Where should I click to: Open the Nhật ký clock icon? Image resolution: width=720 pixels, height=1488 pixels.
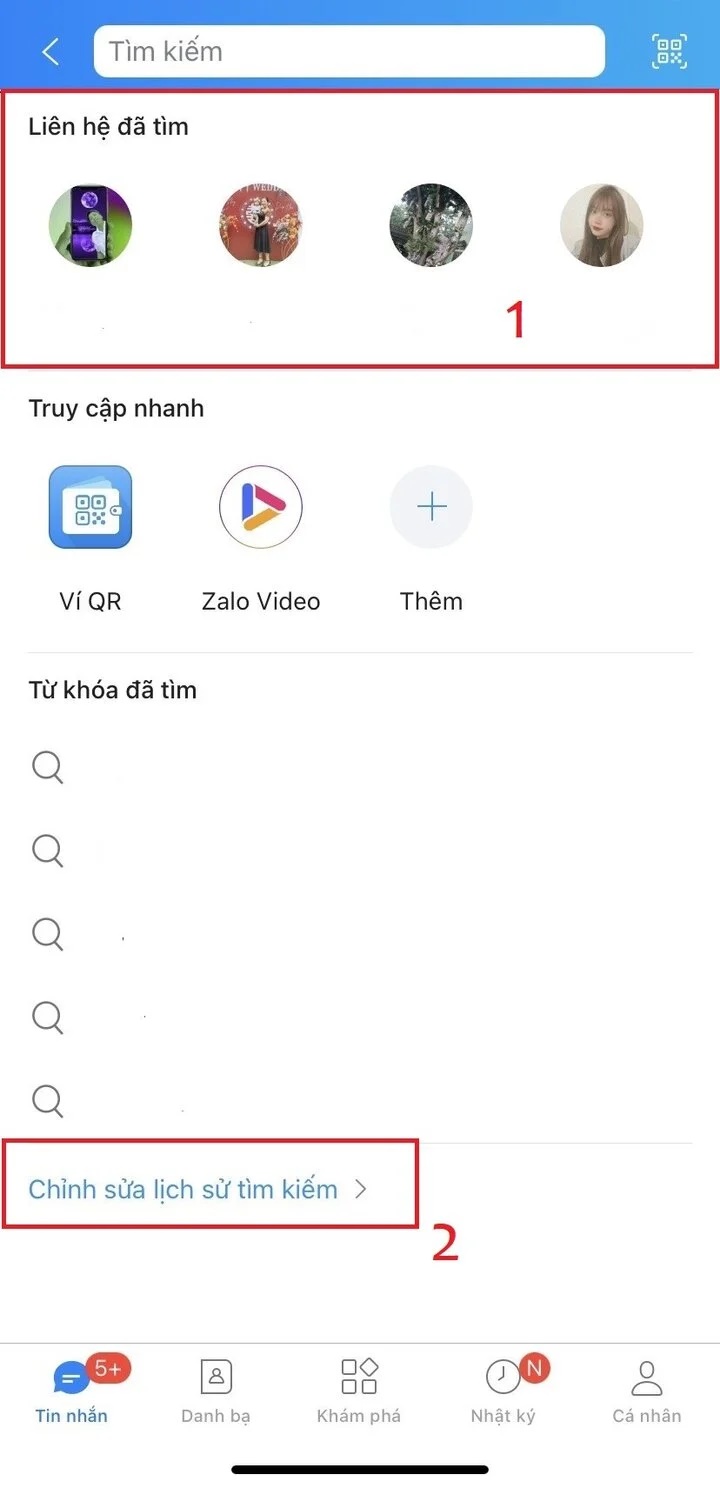point(503,1378)
